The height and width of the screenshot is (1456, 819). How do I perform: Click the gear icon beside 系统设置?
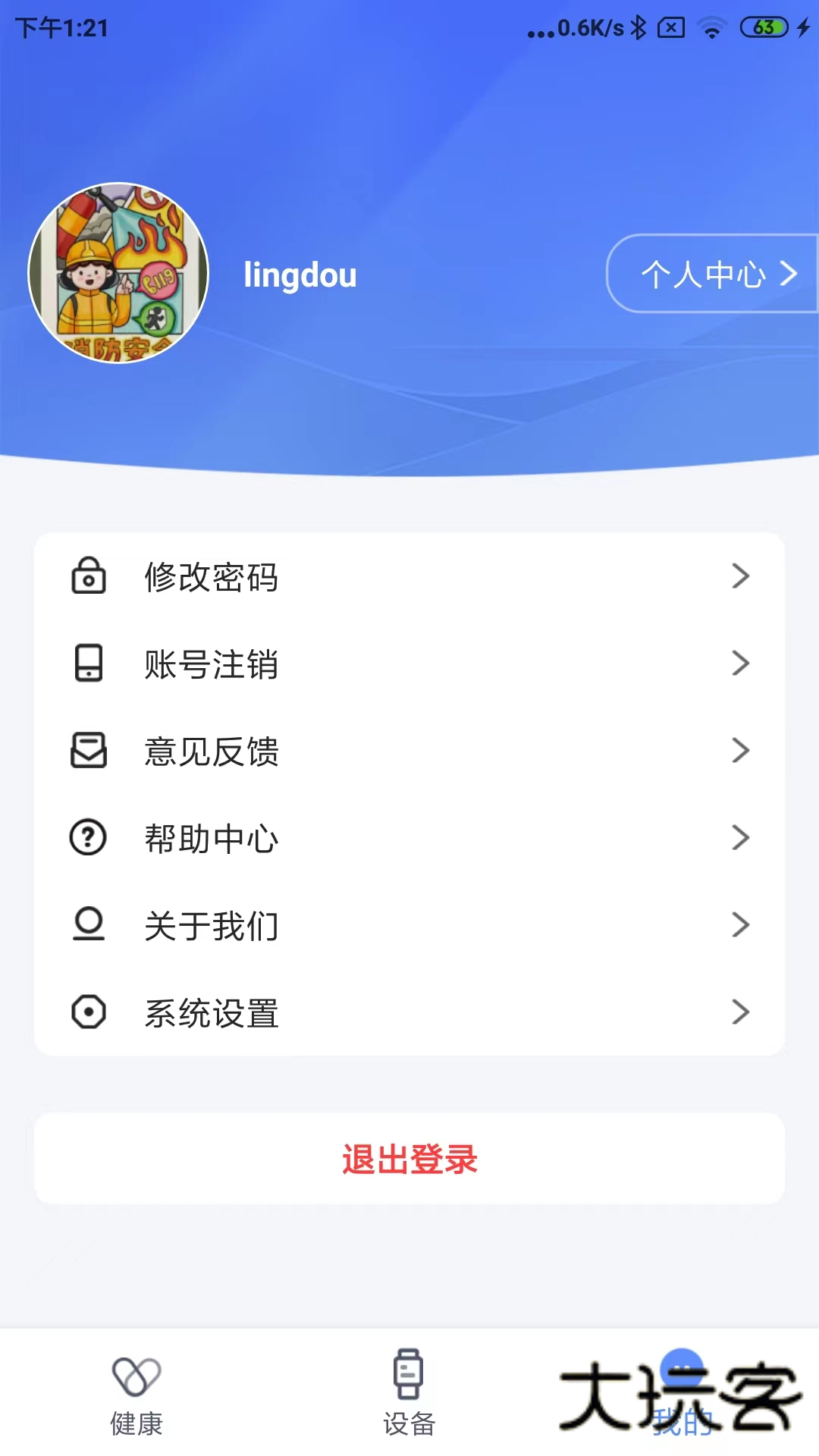89,1012
